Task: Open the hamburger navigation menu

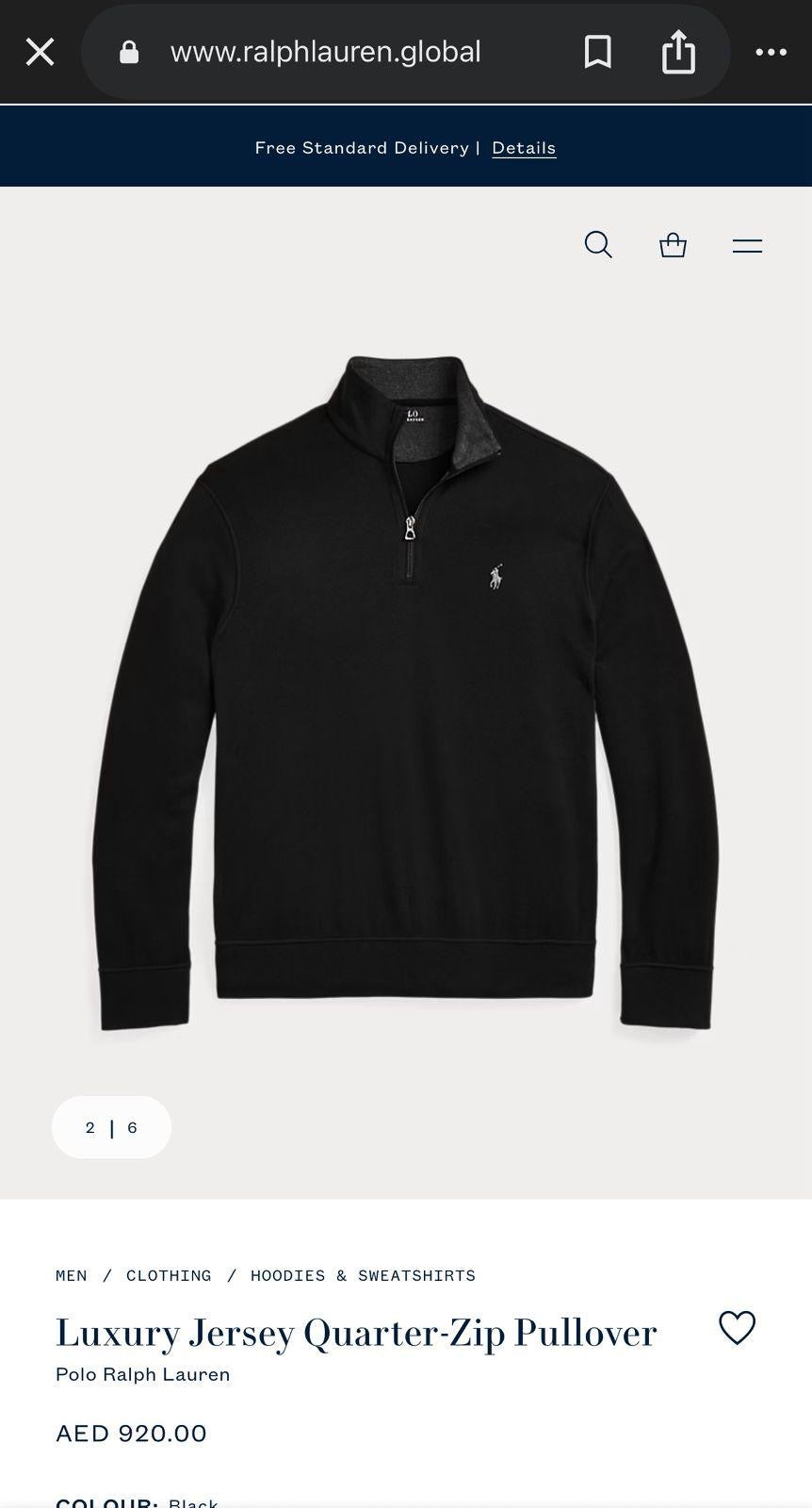Action: click(747, 246)
